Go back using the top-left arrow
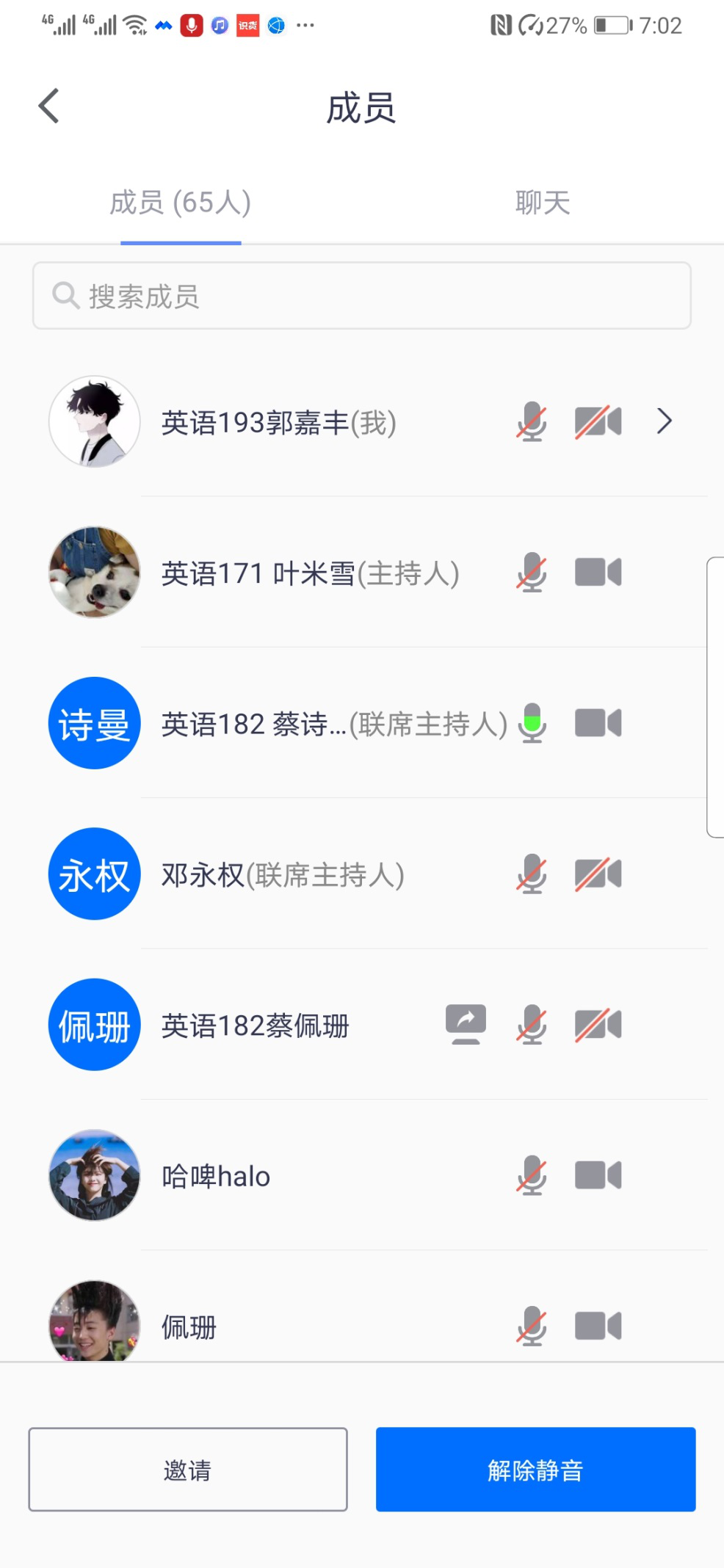 coord(48,106)
